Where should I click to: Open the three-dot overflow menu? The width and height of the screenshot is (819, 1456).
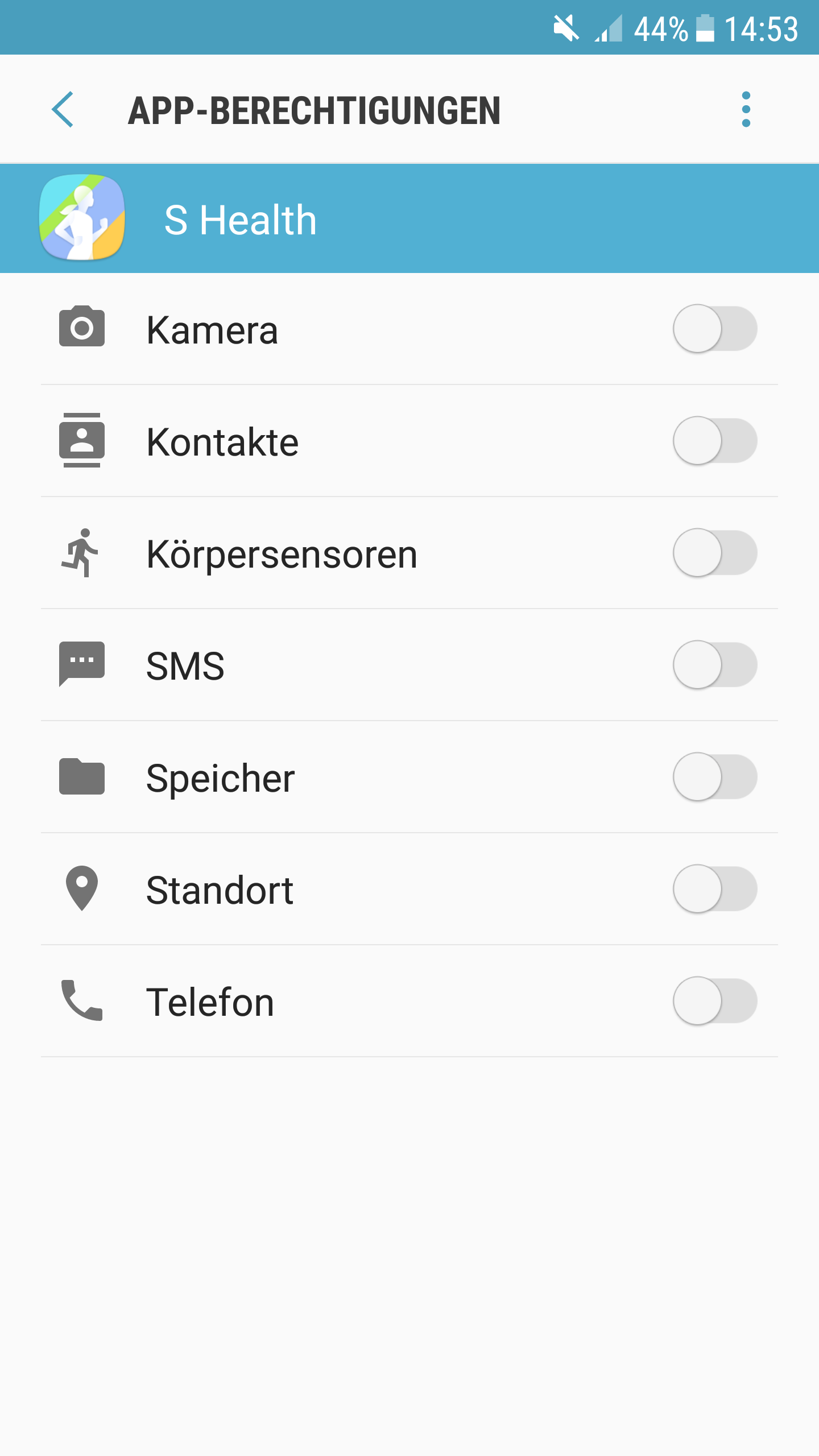coord(746,109)
